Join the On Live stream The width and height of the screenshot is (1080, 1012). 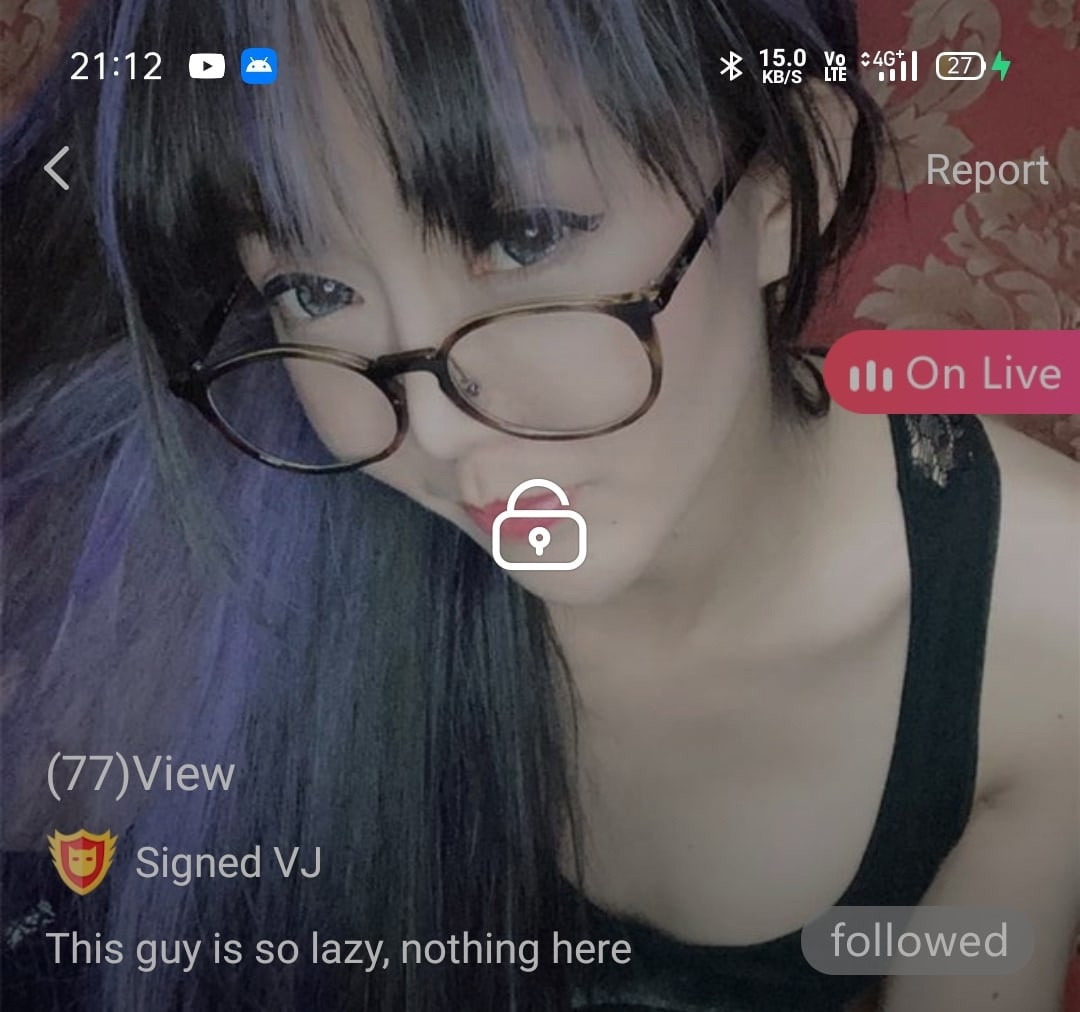point(953,374)
